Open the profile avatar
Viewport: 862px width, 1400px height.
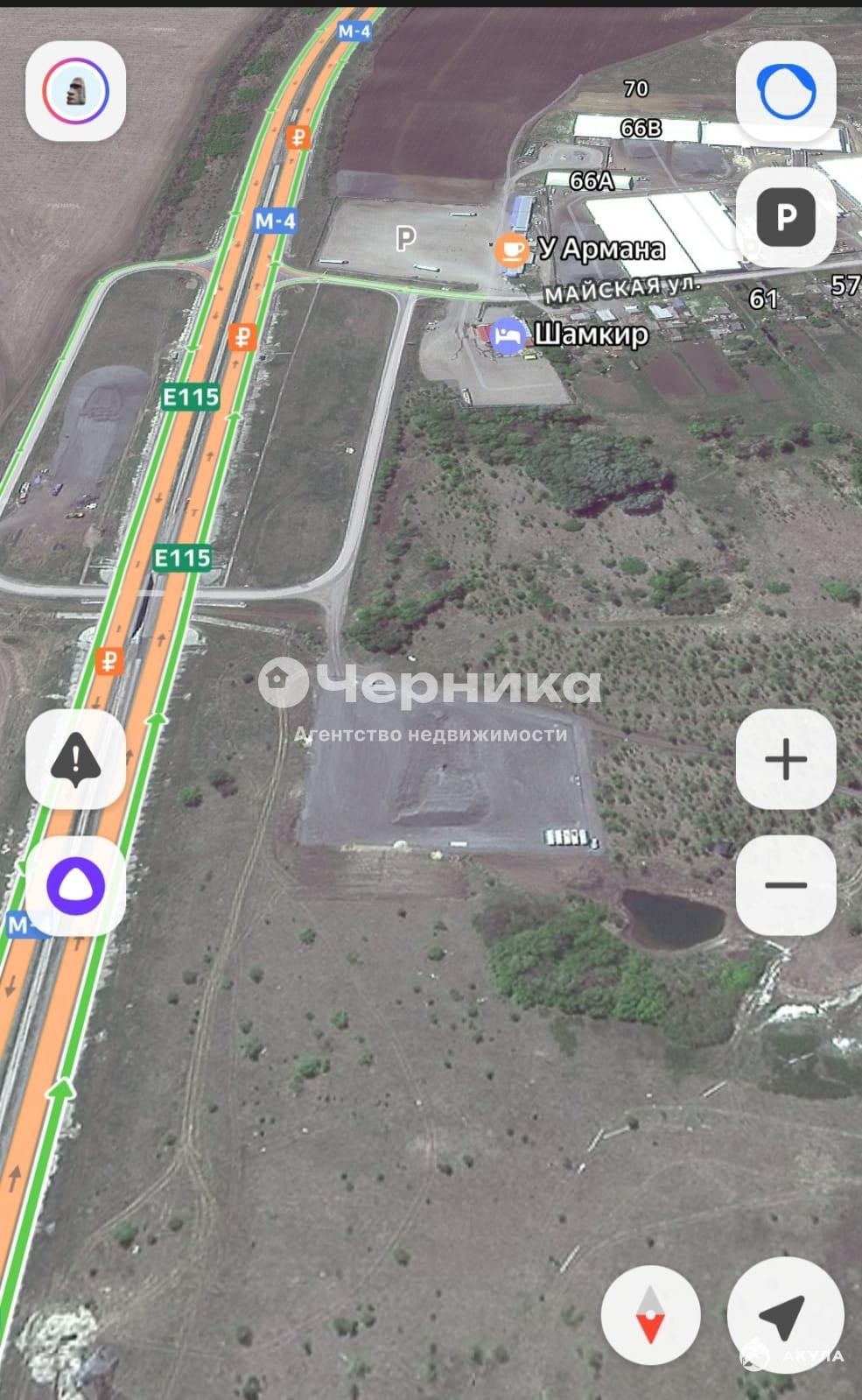point(75,91)
